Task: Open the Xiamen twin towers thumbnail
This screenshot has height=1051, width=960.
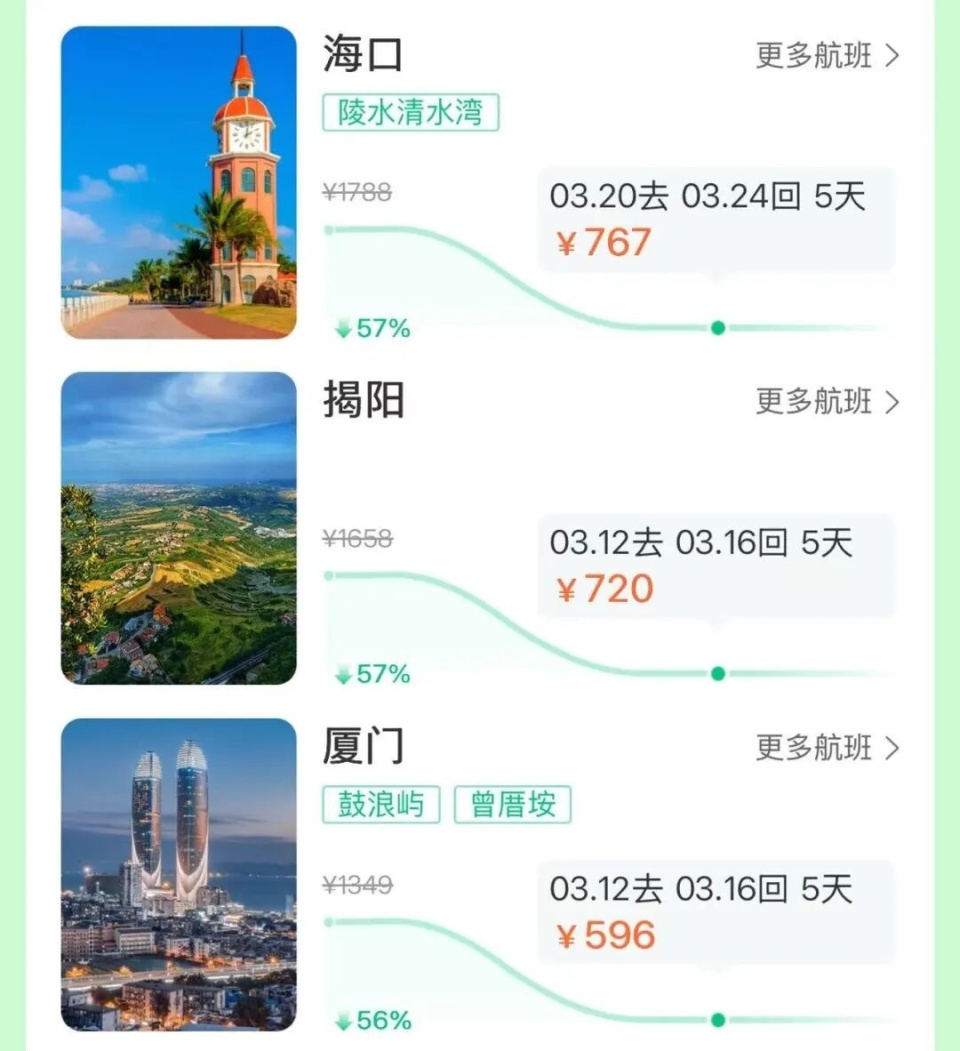Action: (181, 873)
